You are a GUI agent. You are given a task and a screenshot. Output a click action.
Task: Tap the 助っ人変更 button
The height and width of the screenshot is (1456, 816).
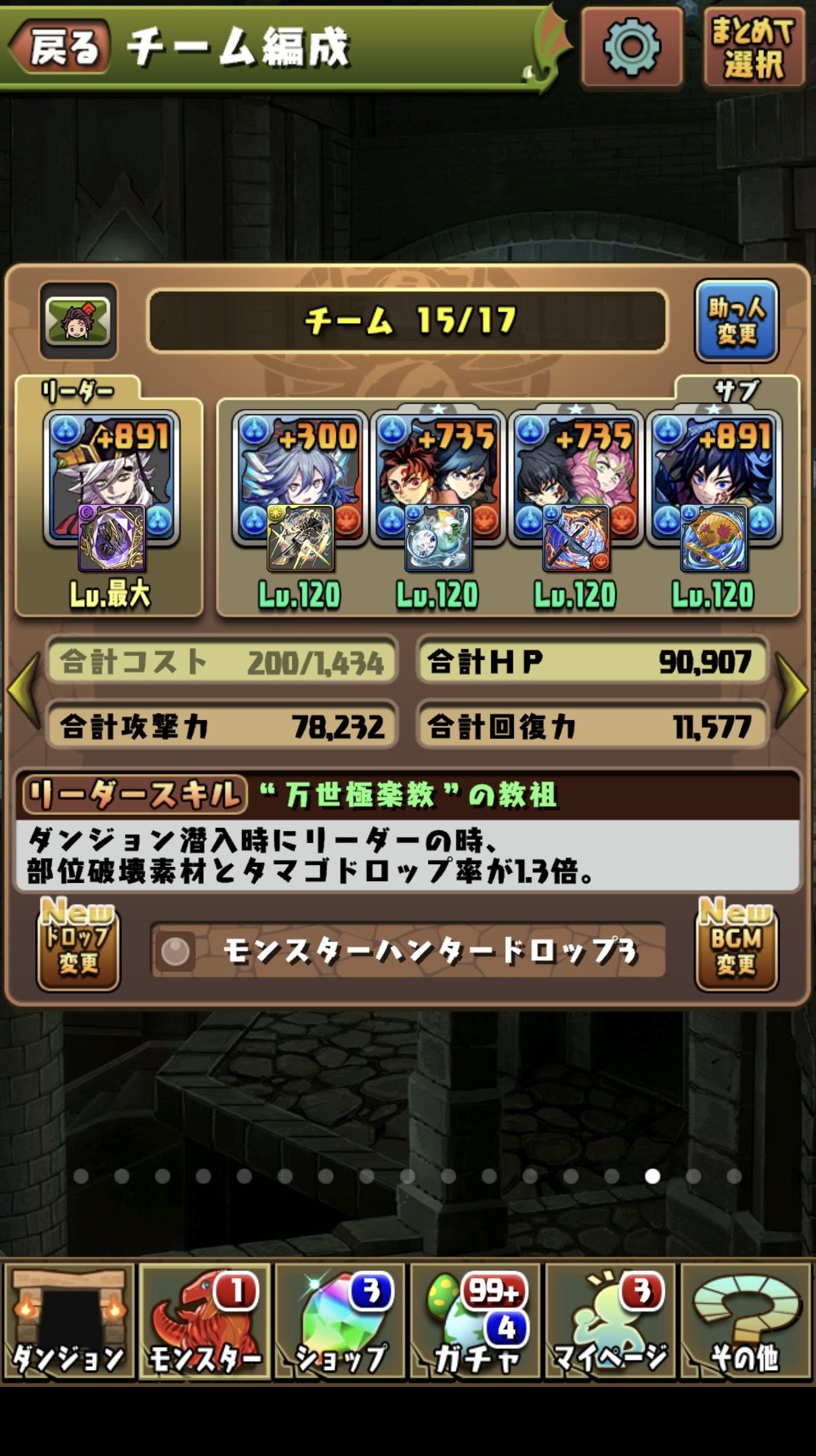[736, 321]
